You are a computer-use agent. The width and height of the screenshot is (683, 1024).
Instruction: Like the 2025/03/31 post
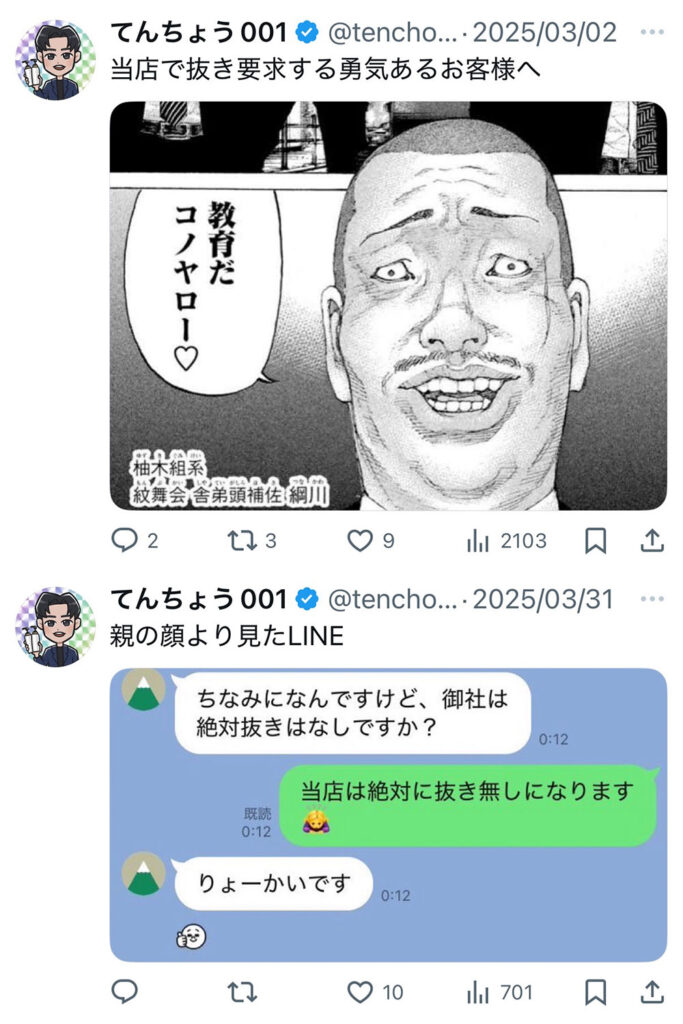click(x=359, y=992)
